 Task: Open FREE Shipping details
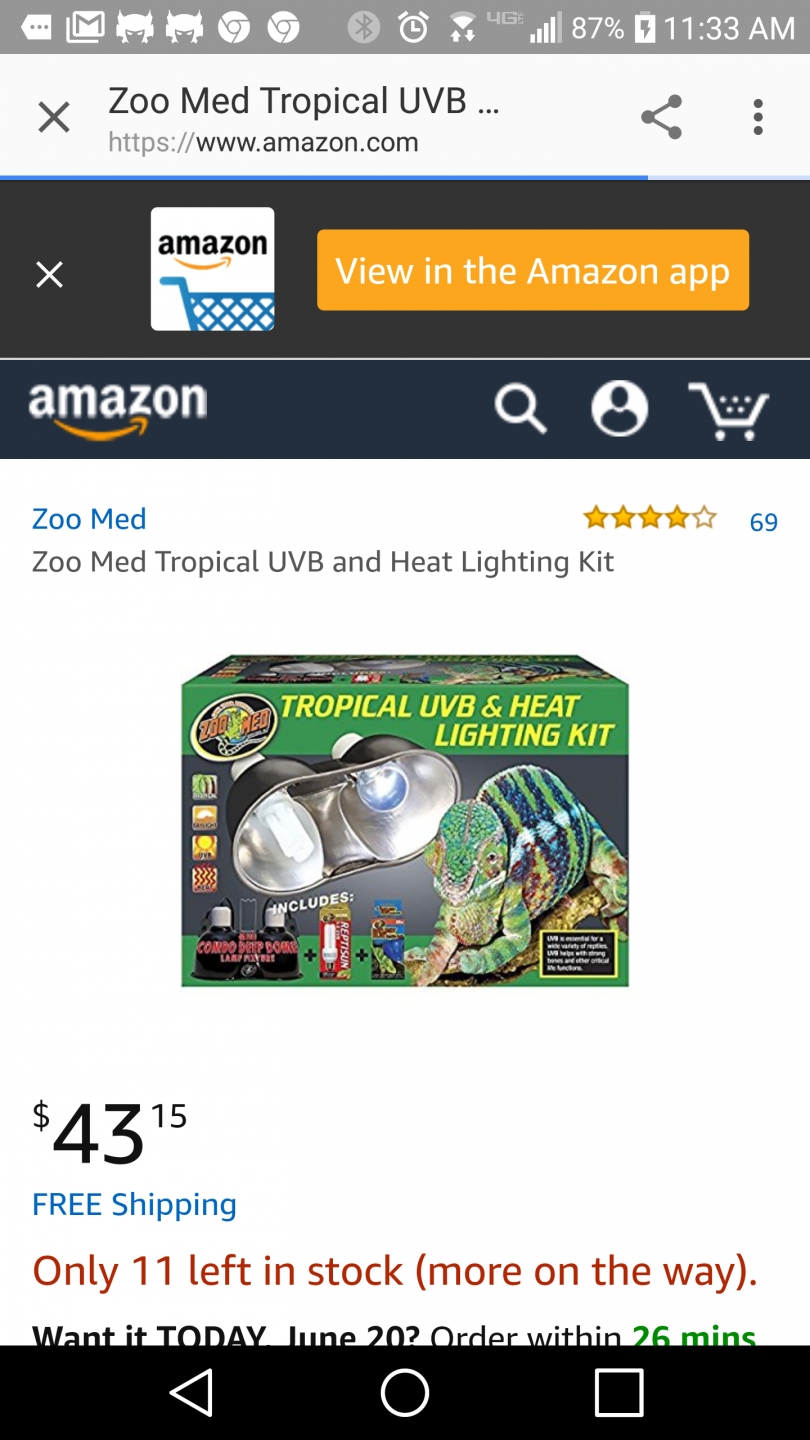tap(134, 1204)
